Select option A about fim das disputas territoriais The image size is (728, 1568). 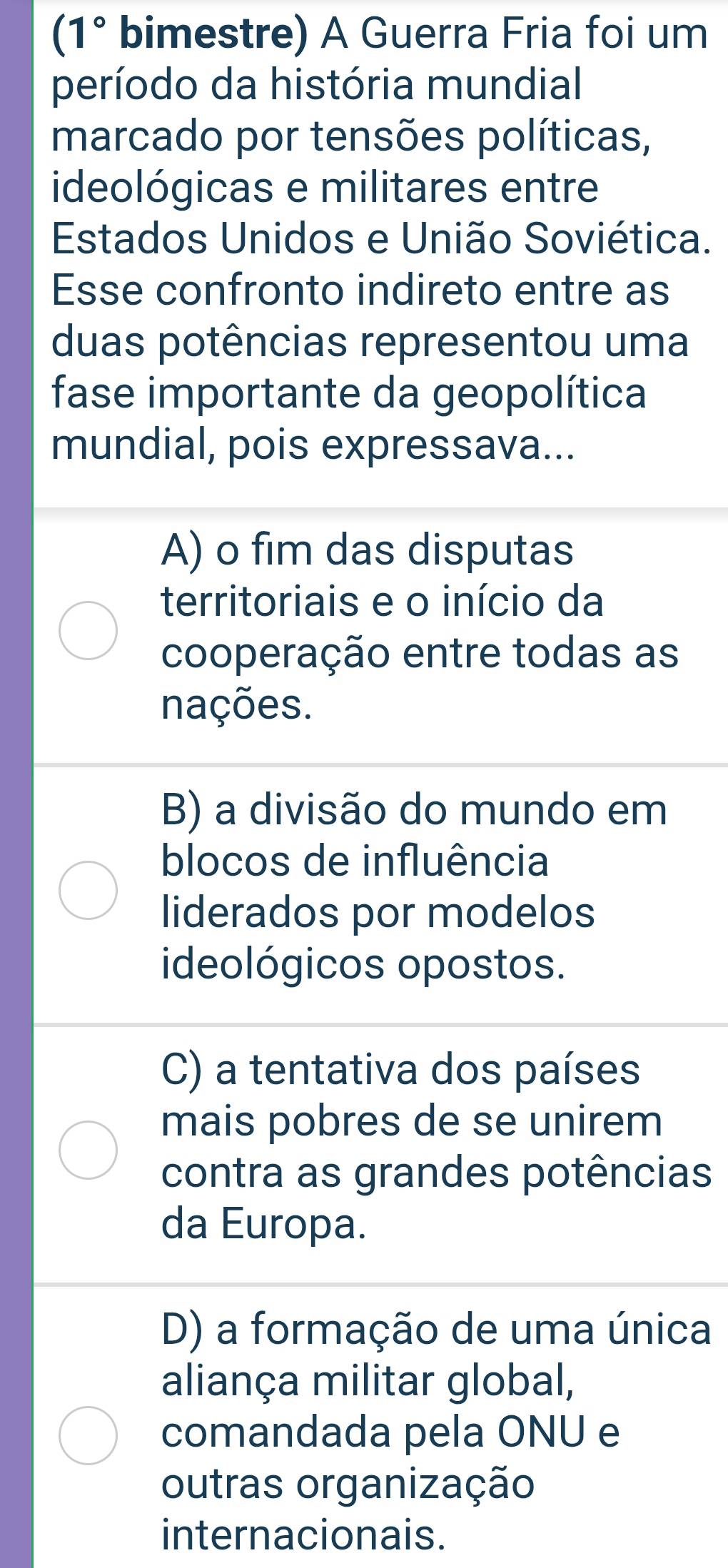(x=89, y=630)
